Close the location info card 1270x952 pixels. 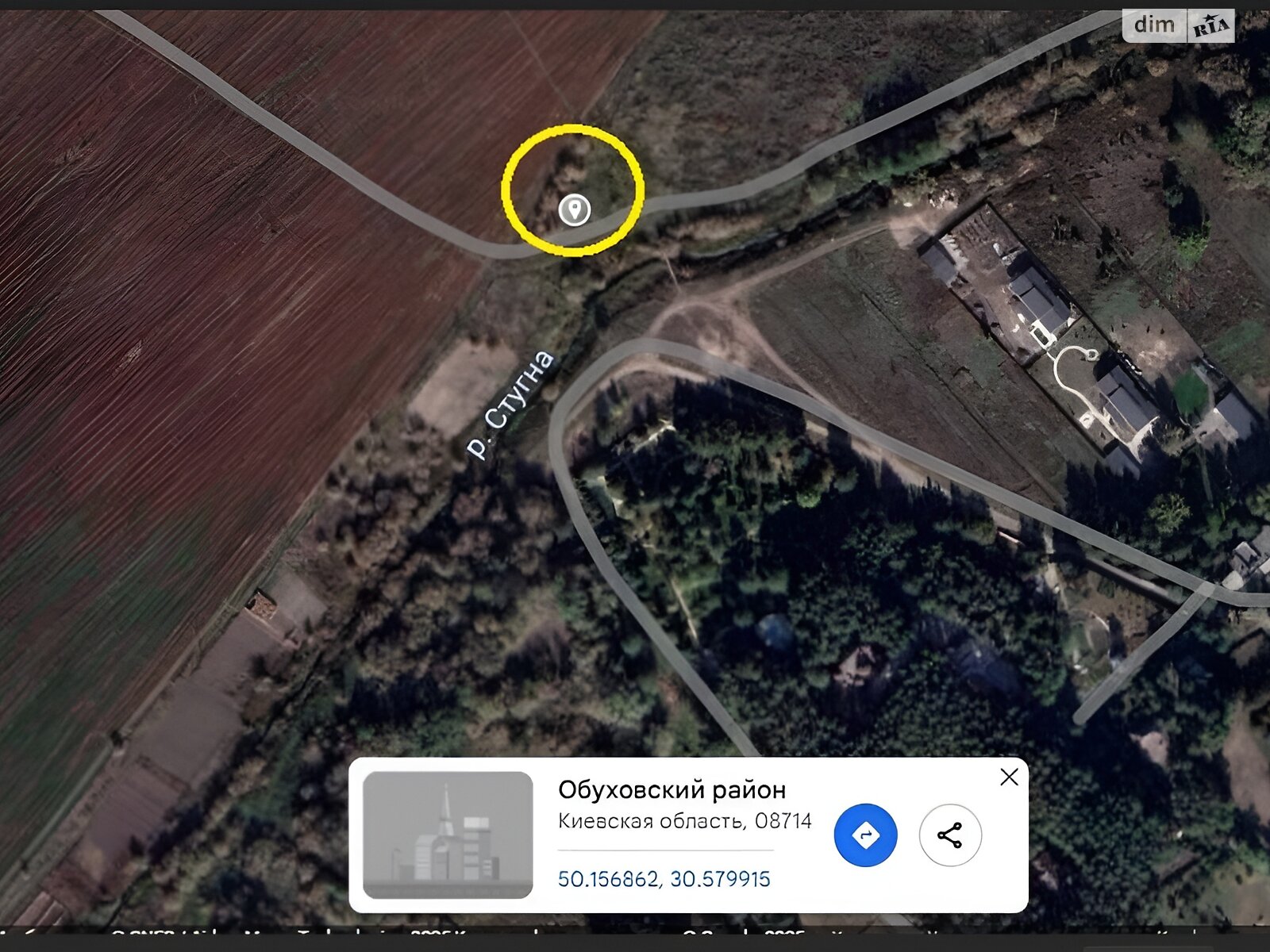point(1009,777)
